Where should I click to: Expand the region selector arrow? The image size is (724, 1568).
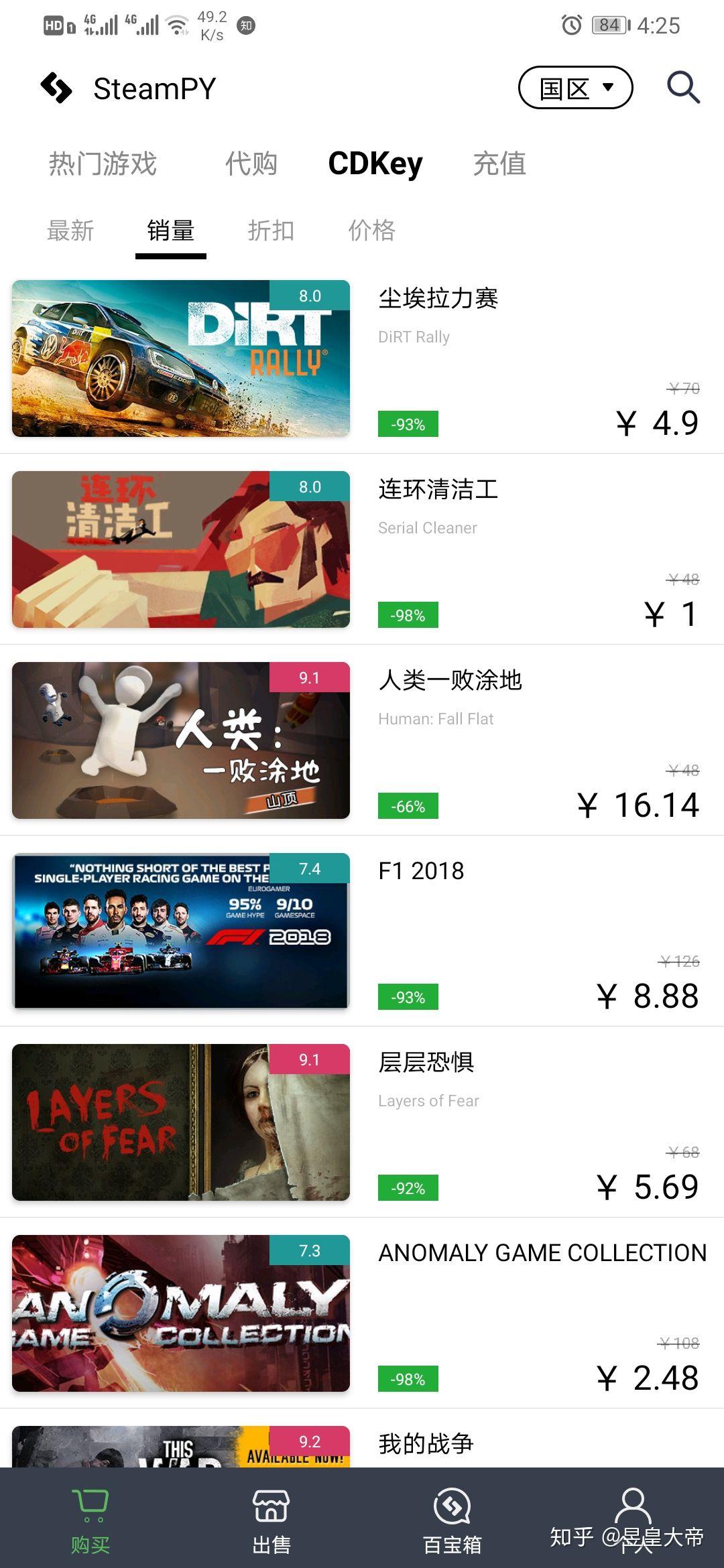(607, 87)
